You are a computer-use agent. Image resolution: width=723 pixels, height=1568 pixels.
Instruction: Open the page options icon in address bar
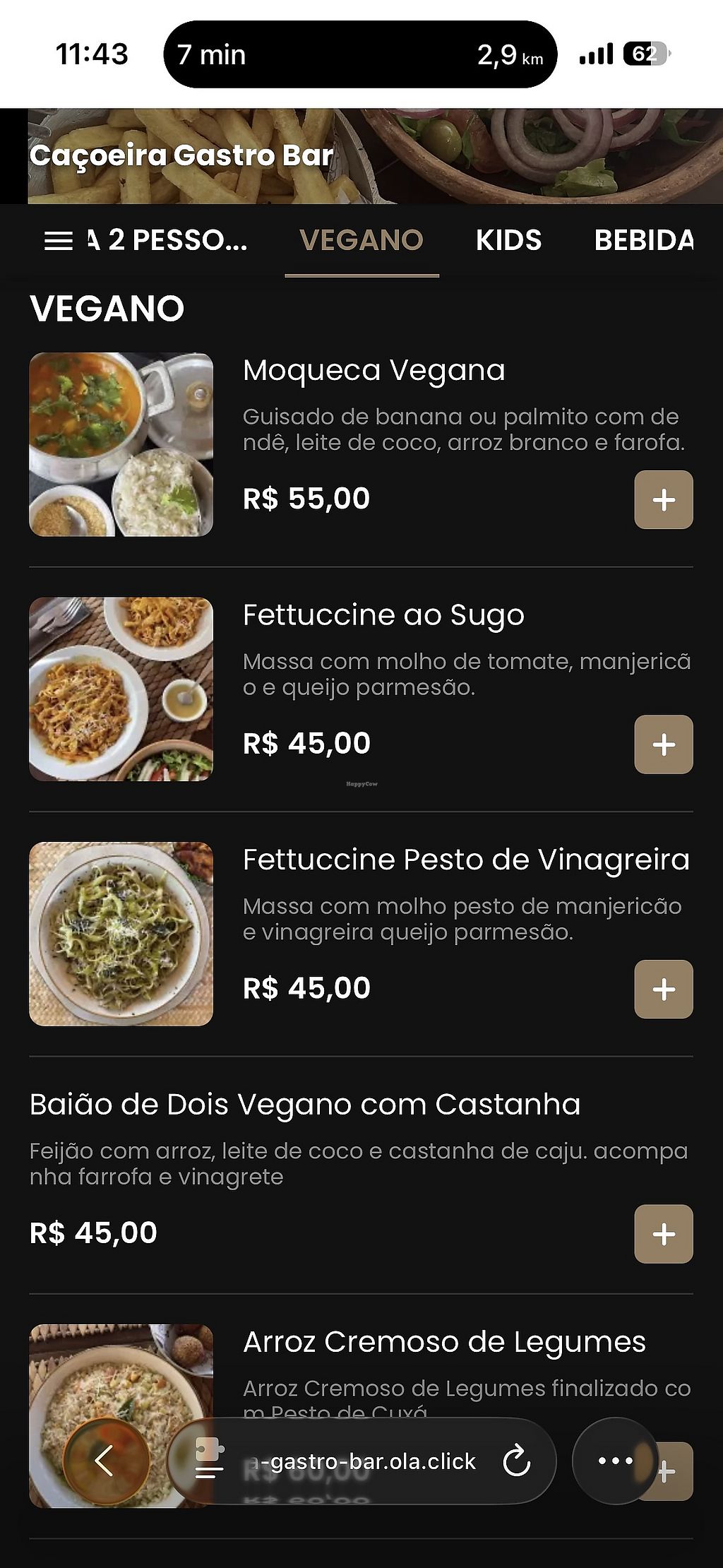pos(209,1461)
